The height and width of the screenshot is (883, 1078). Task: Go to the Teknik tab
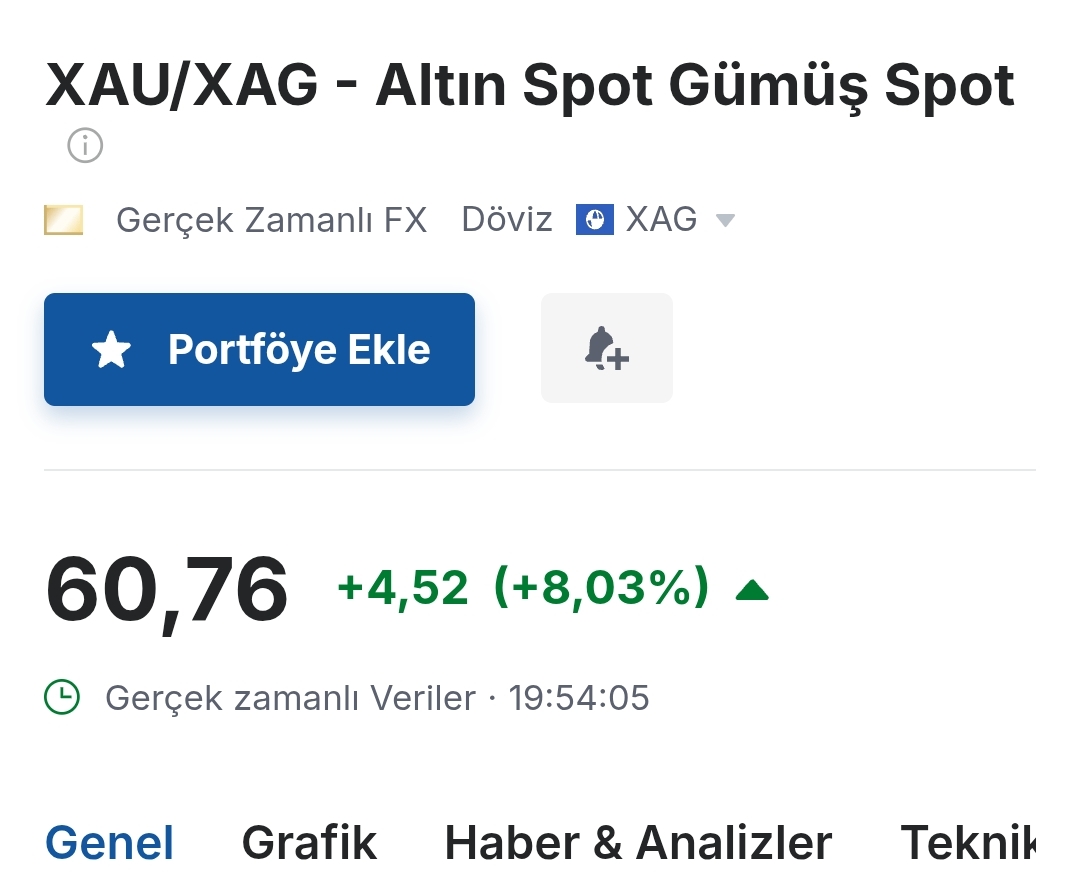(x=966, y=842)
